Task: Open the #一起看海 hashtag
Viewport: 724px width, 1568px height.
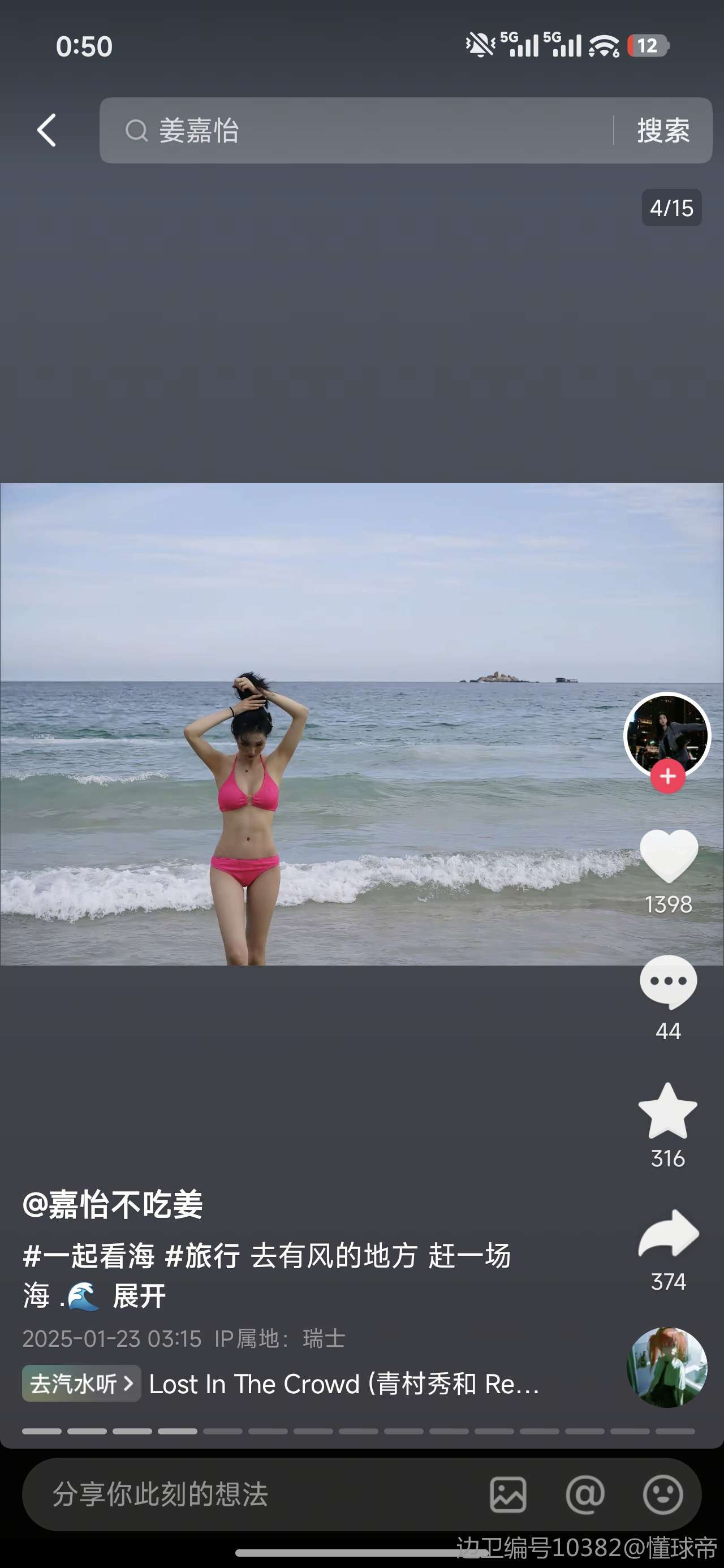Action: (x=88, y=1256)
